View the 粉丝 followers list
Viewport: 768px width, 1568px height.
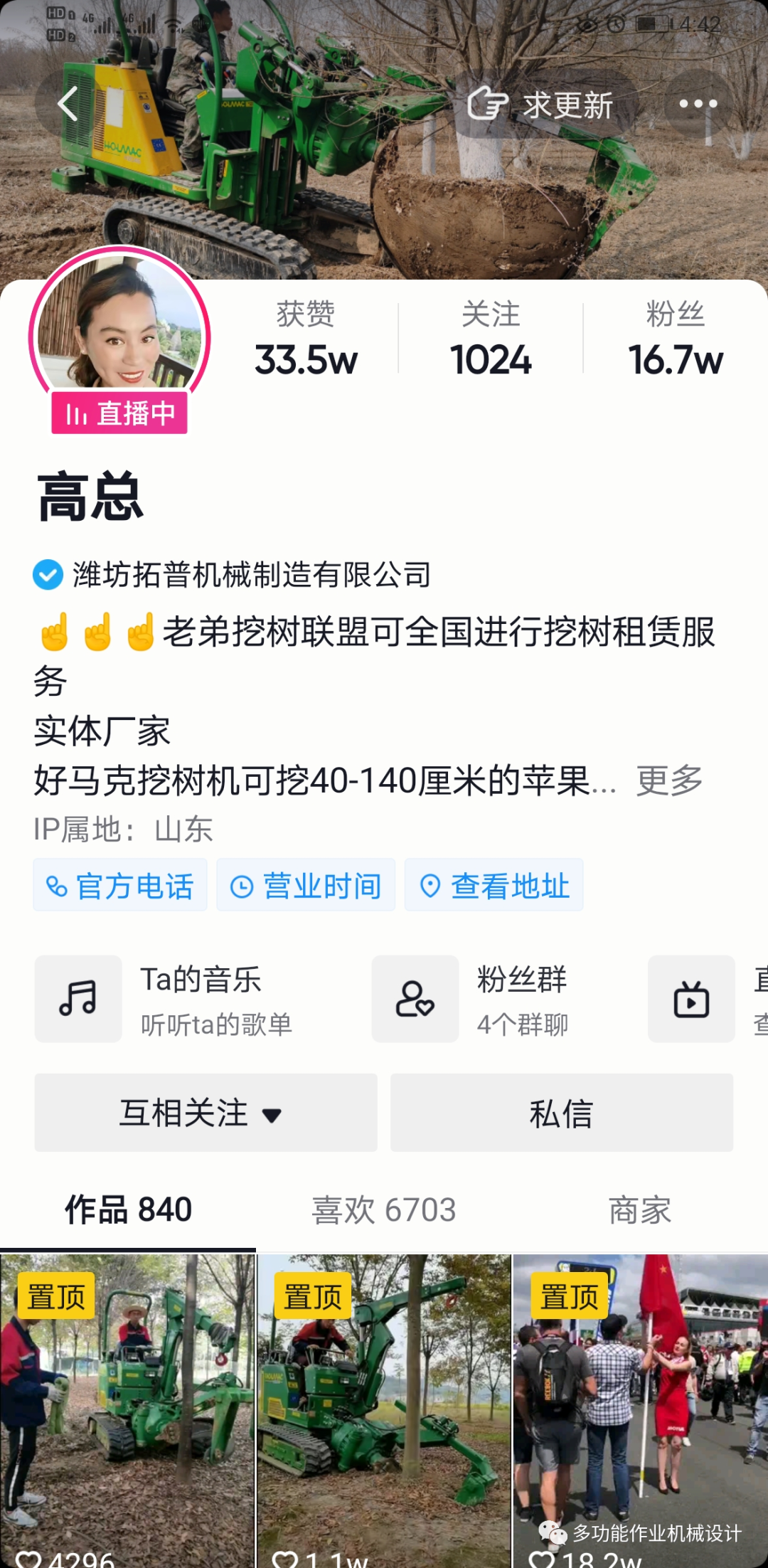(x=675, y=340)
